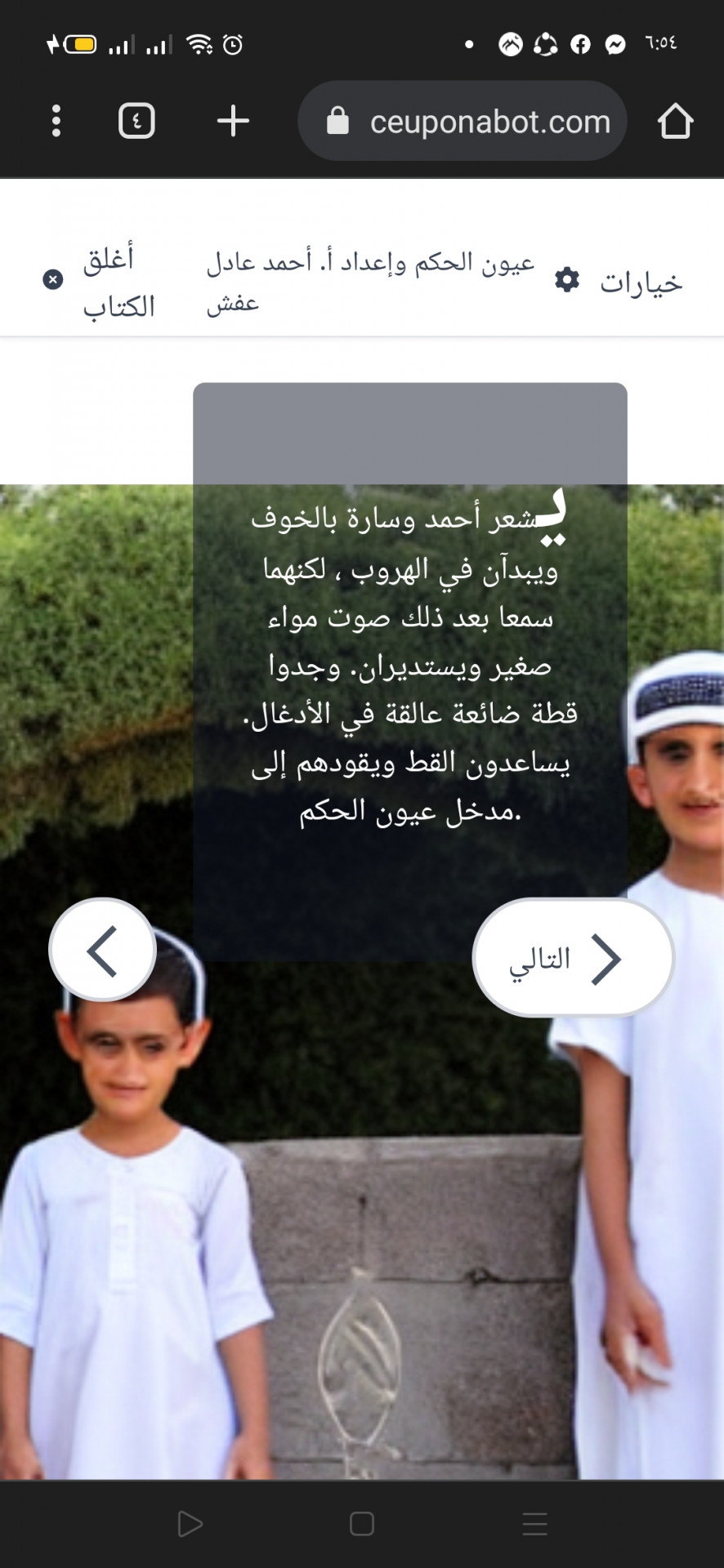The width and height of the screenshot is (724, 1568).
Task: Open the browser overflow menu
Action: [x=56, y=121]
